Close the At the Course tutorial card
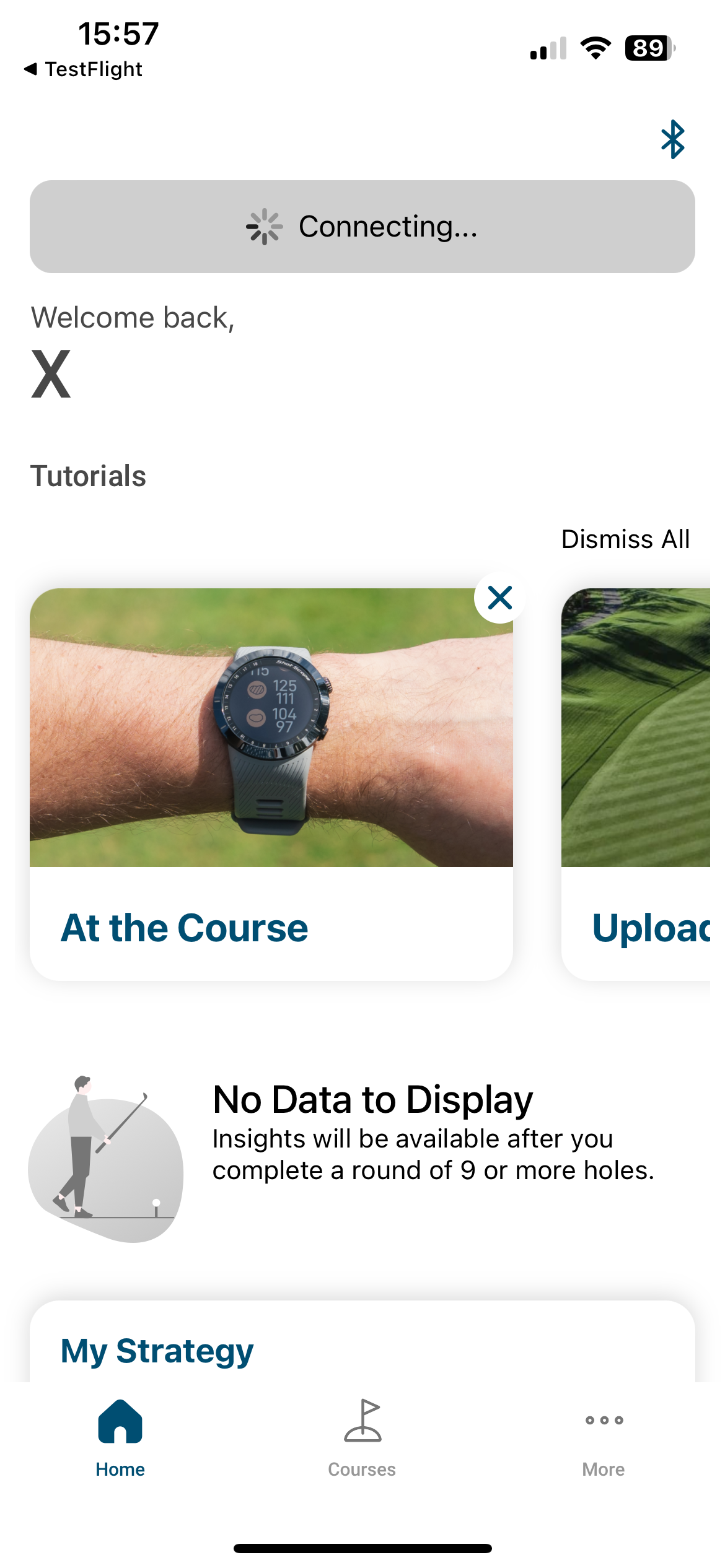Screen dimensions: 725x1568 pos(499,598)
